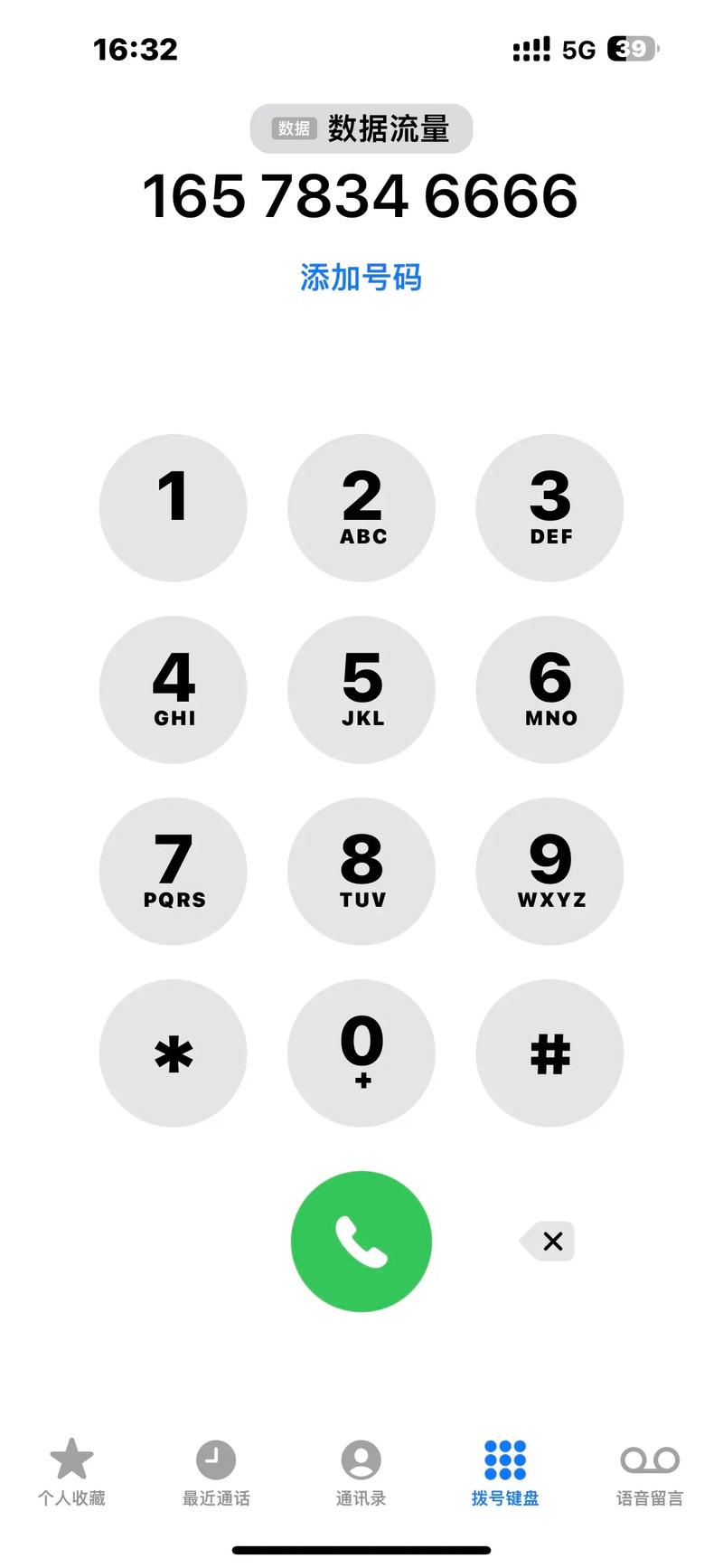
Task: Dial digit 7 PQRS
Action: pos(173,871)
